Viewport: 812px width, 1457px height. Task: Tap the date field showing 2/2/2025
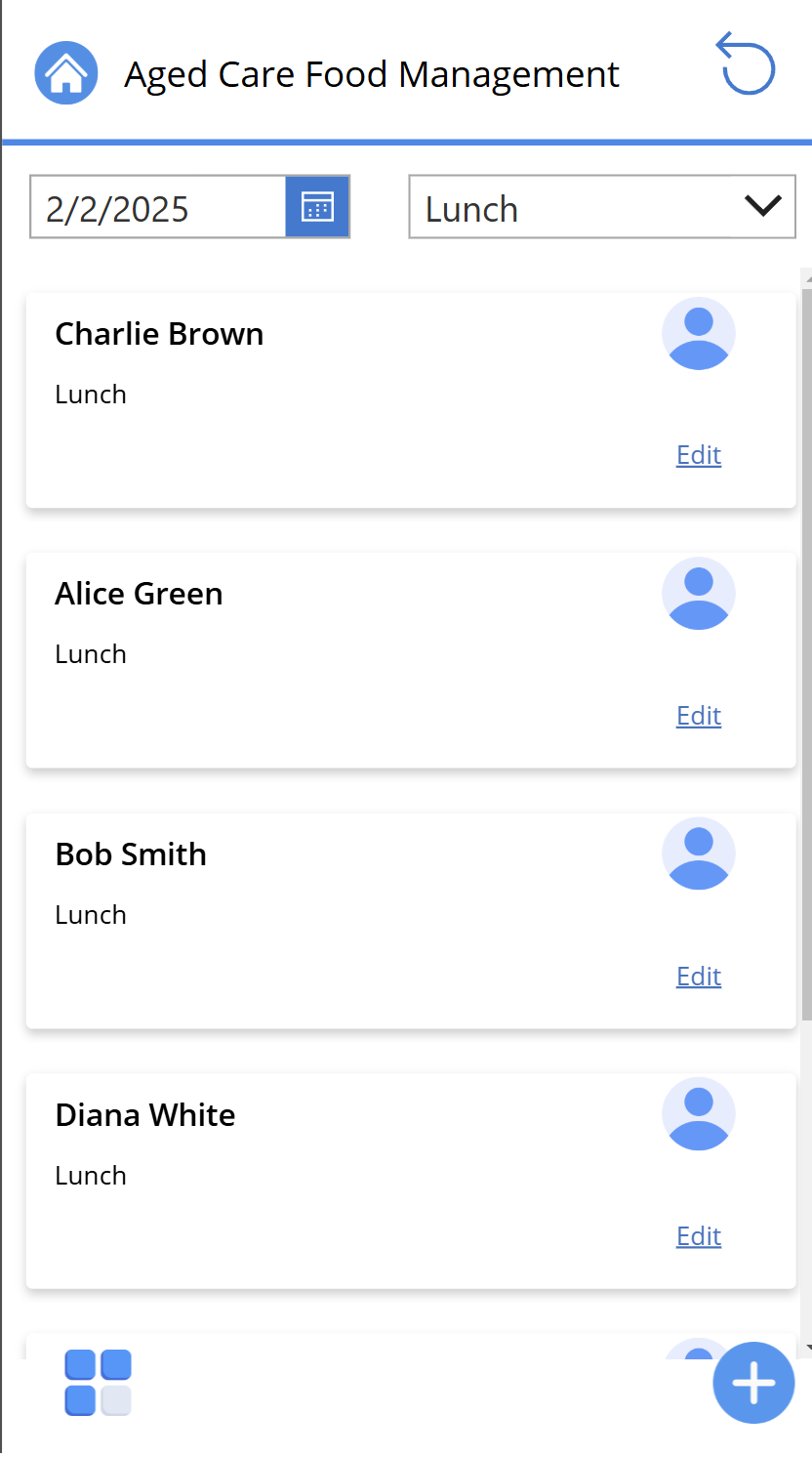[x=158, y=207]
